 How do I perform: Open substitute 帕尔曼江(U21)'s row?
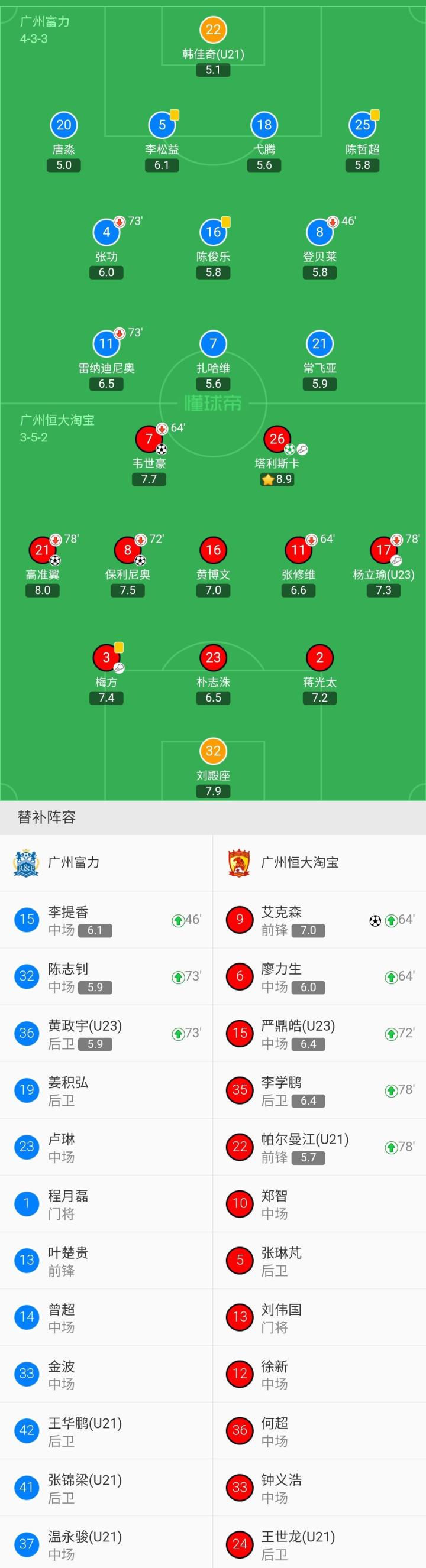pyautogui.click(x=319, y=1147)
